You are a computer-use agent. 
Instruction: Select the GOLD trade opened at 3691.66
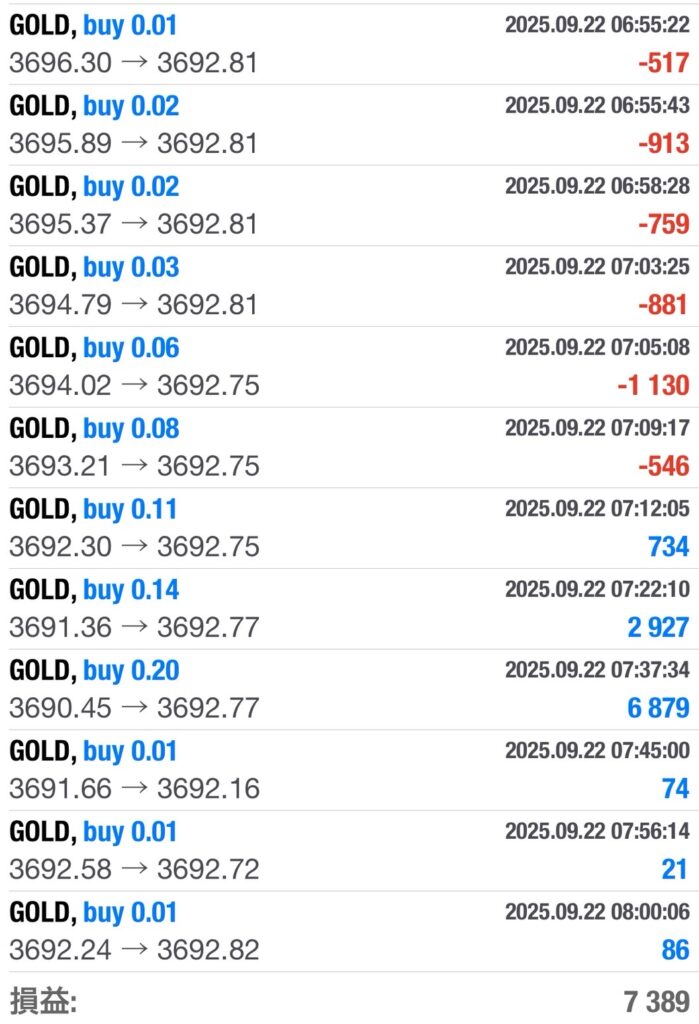(349, 770)
